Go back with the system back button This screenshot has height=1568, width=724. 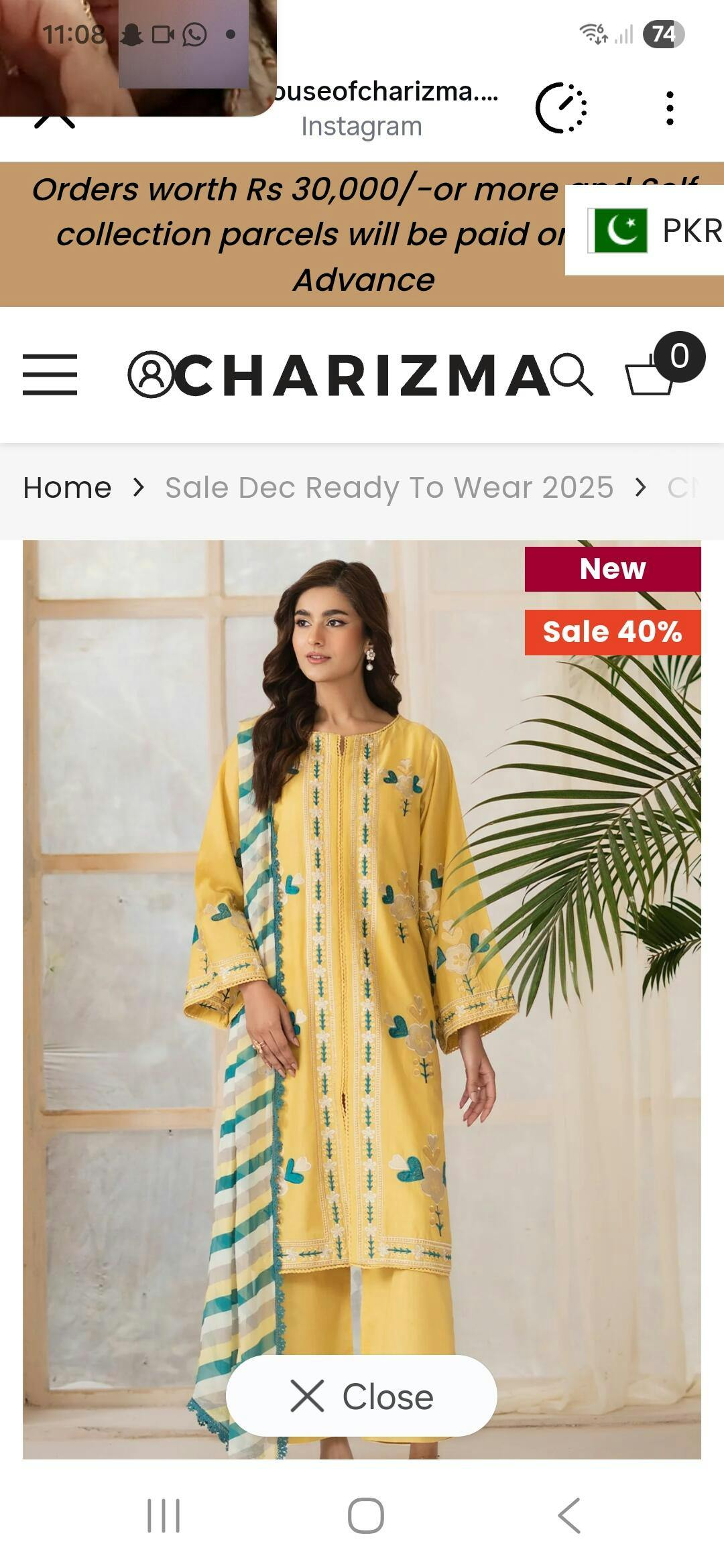click(569, 1516)
